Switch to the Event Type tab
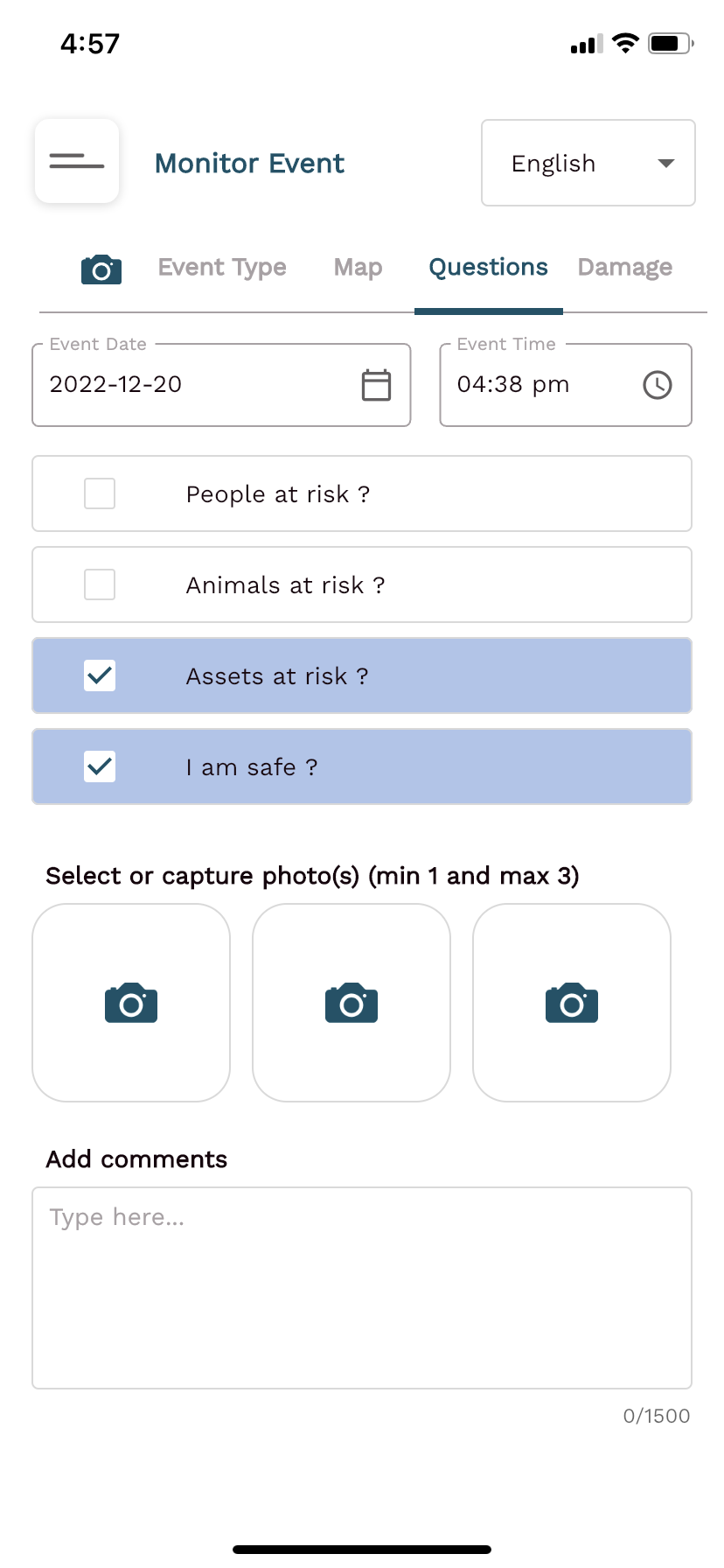724x1568 pixels. point(222,267)
